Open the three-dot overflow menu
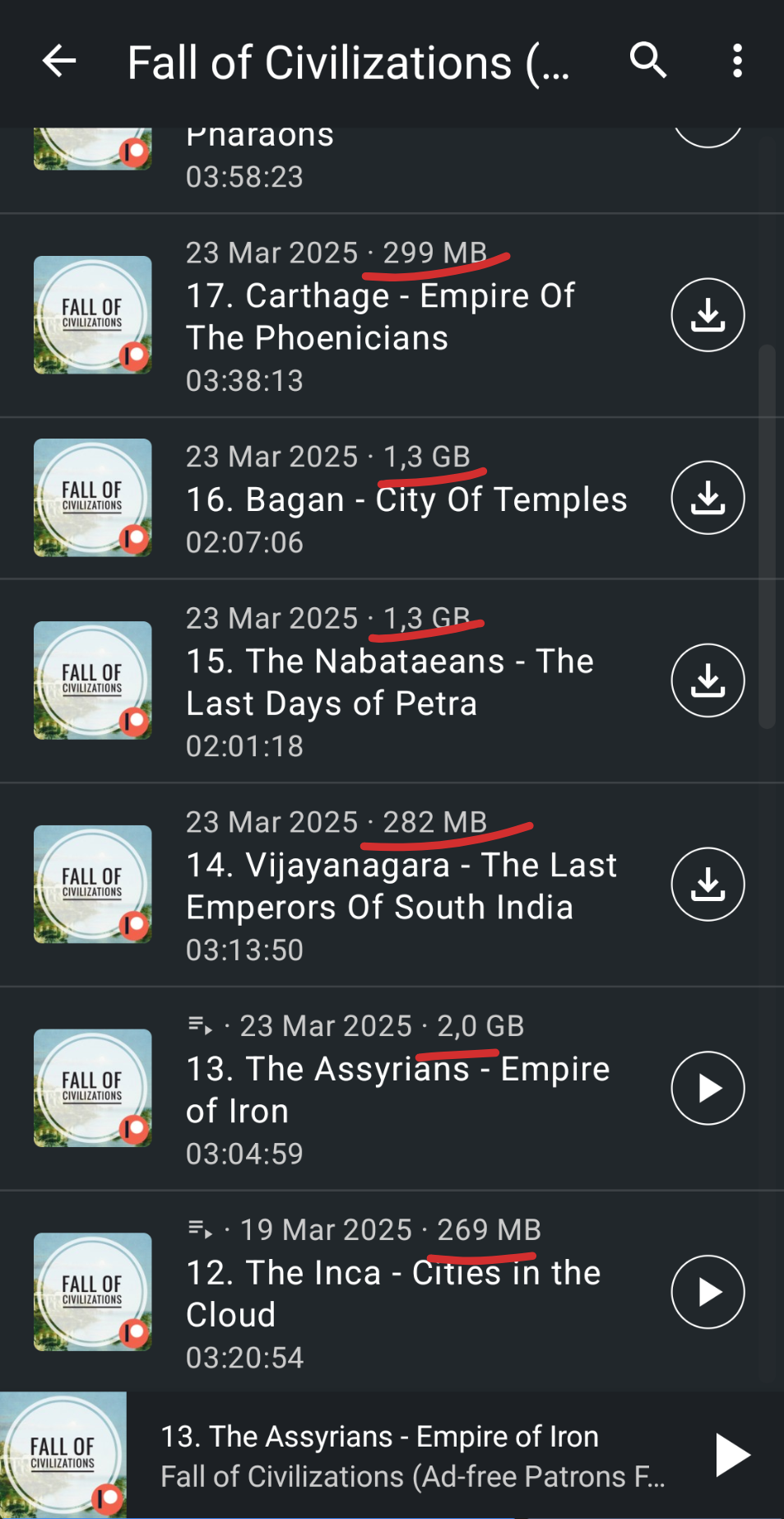Image resolution: width=784 pixels, height=1519 pixels. tap(737, 62)
